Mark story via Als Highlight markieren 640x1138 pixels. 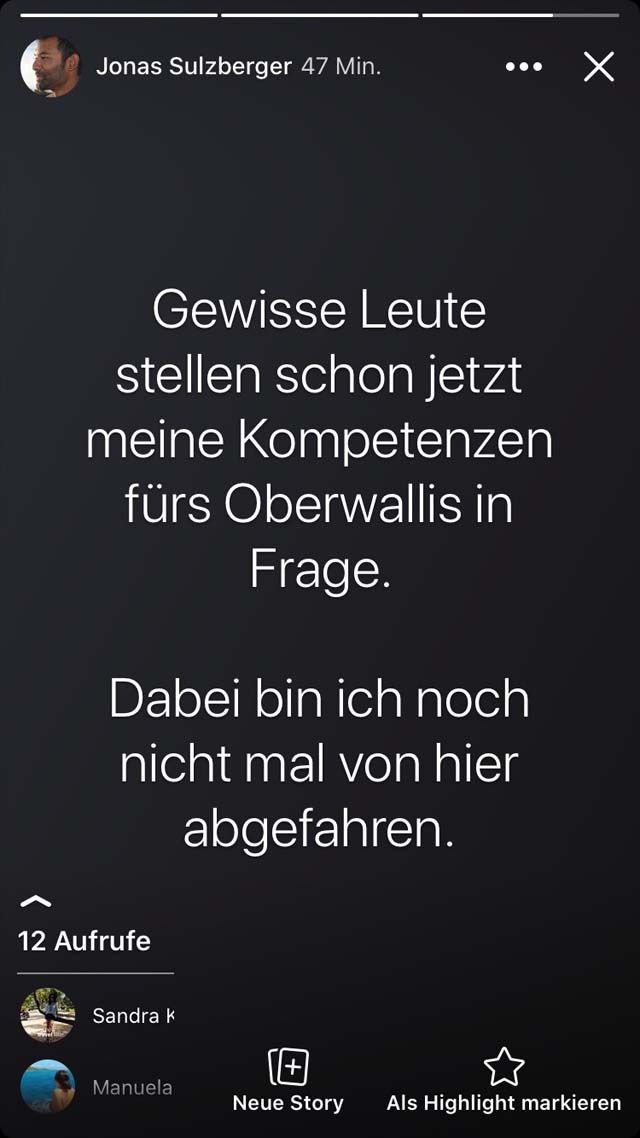click(x=504, y=1080)
